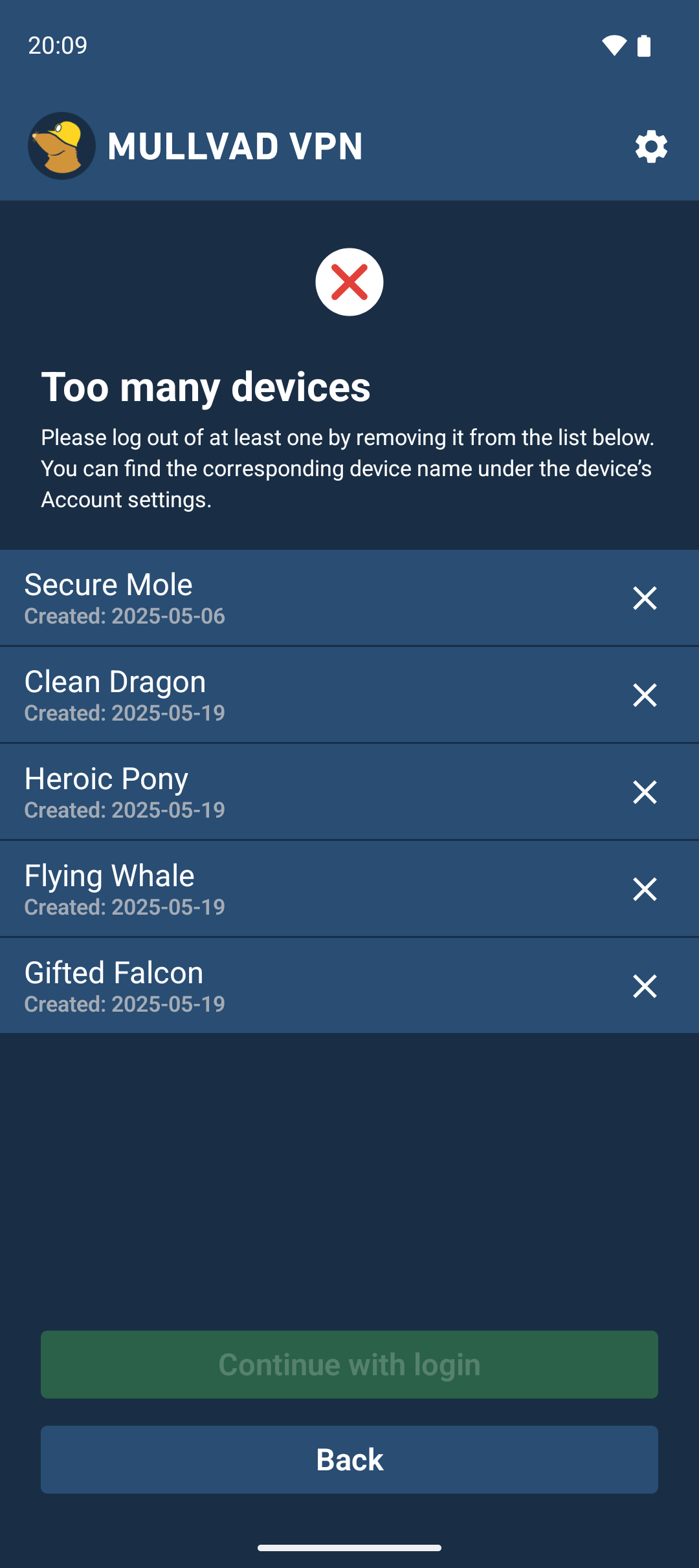This screenshot has height=1568, width=699.
Task: Click Continue with login
Action: (x=349, y=1365)
